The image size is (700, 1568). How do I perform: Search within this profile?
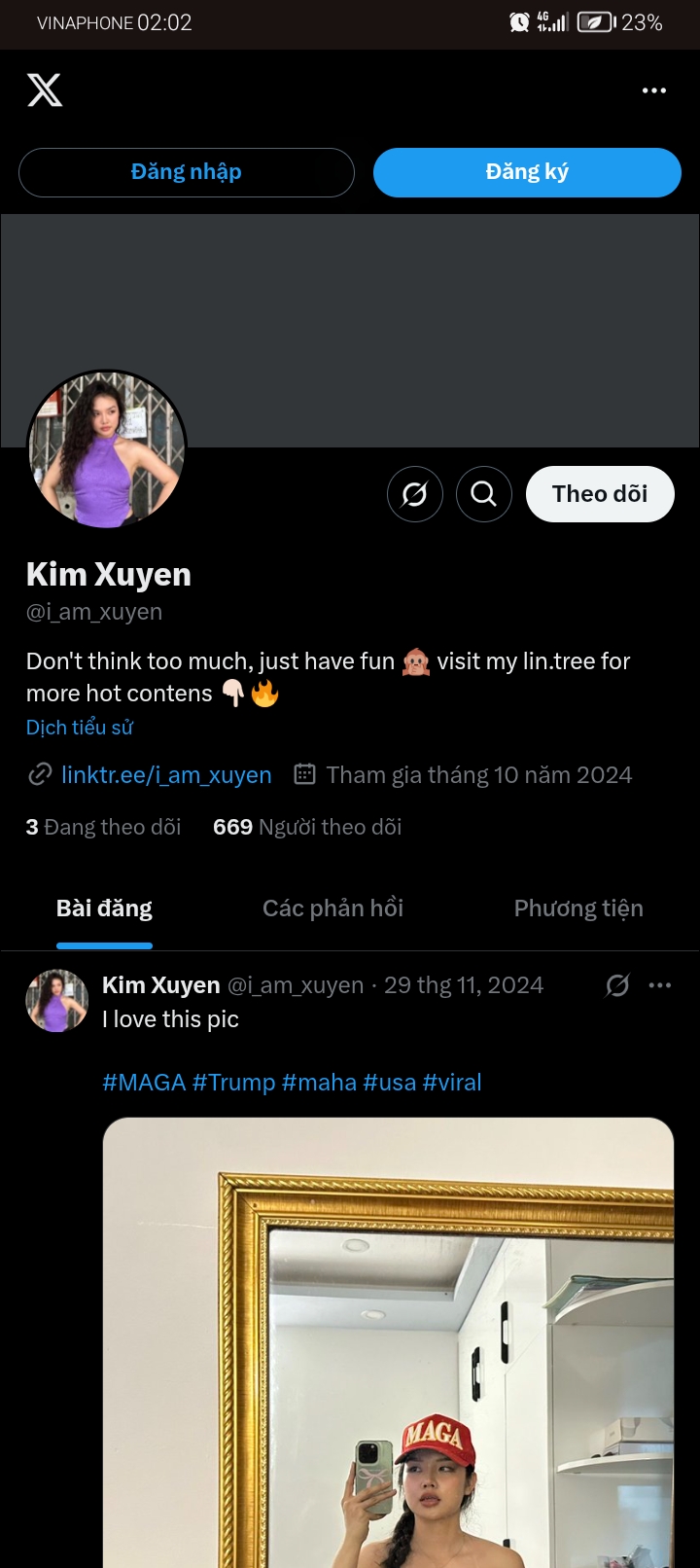(483, 494)
